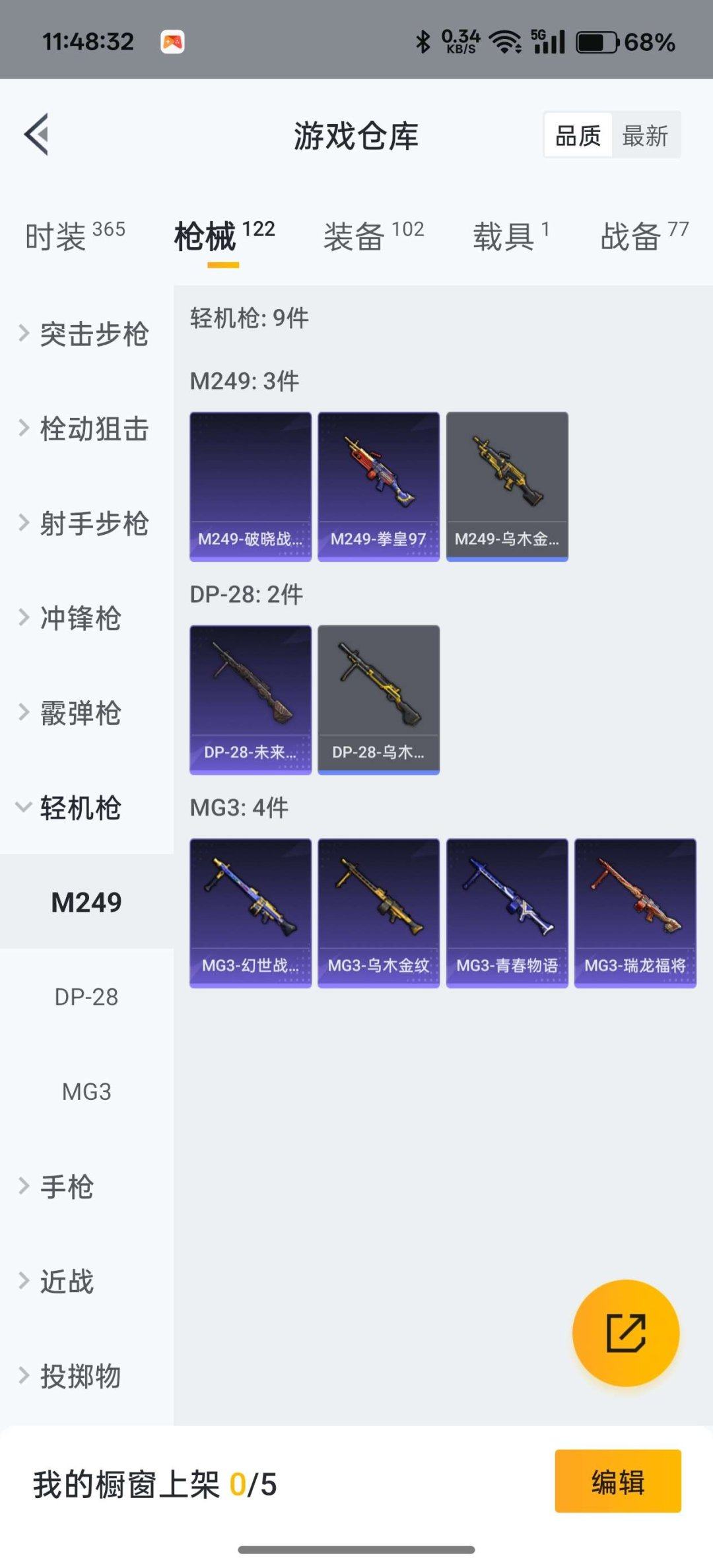Image resolution: width=713 pixels, height=1568 pixels.
Task: Tap the back arrow icon
Action: click(x=38, y=135)
